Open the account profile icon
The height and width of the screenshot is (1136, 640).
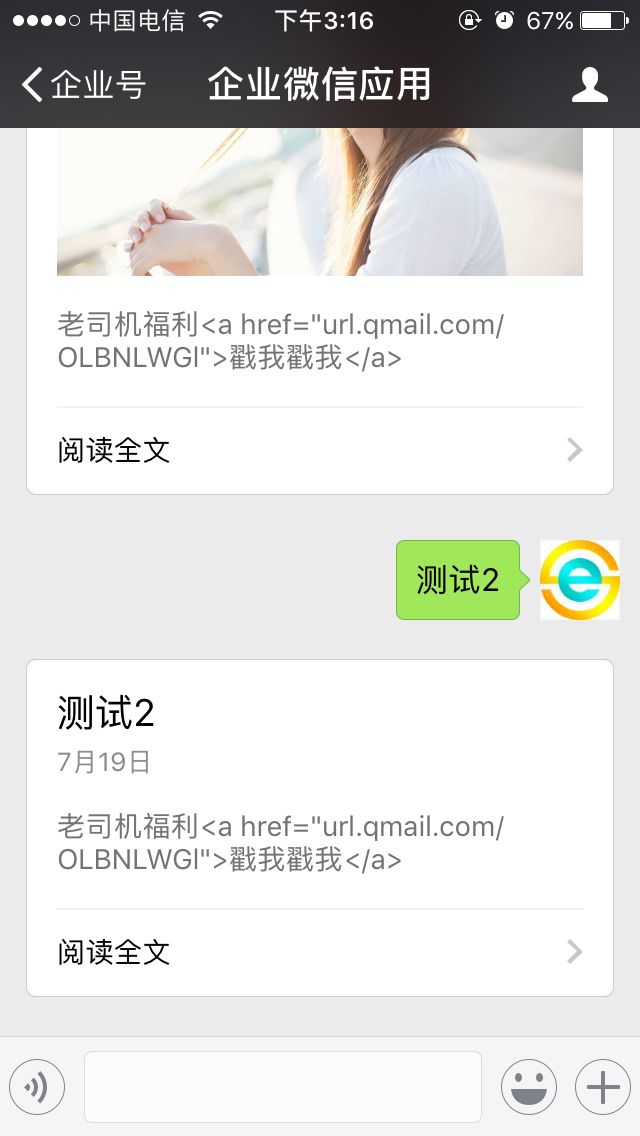[589, 85]
